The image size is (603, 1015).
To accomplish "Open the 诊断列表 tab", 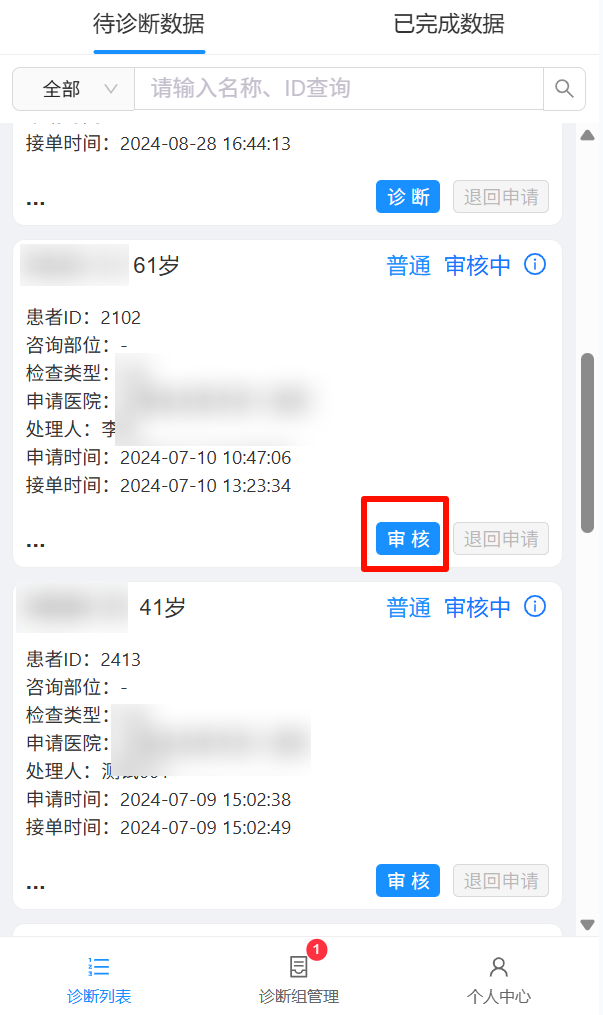I will coord(99,979).
